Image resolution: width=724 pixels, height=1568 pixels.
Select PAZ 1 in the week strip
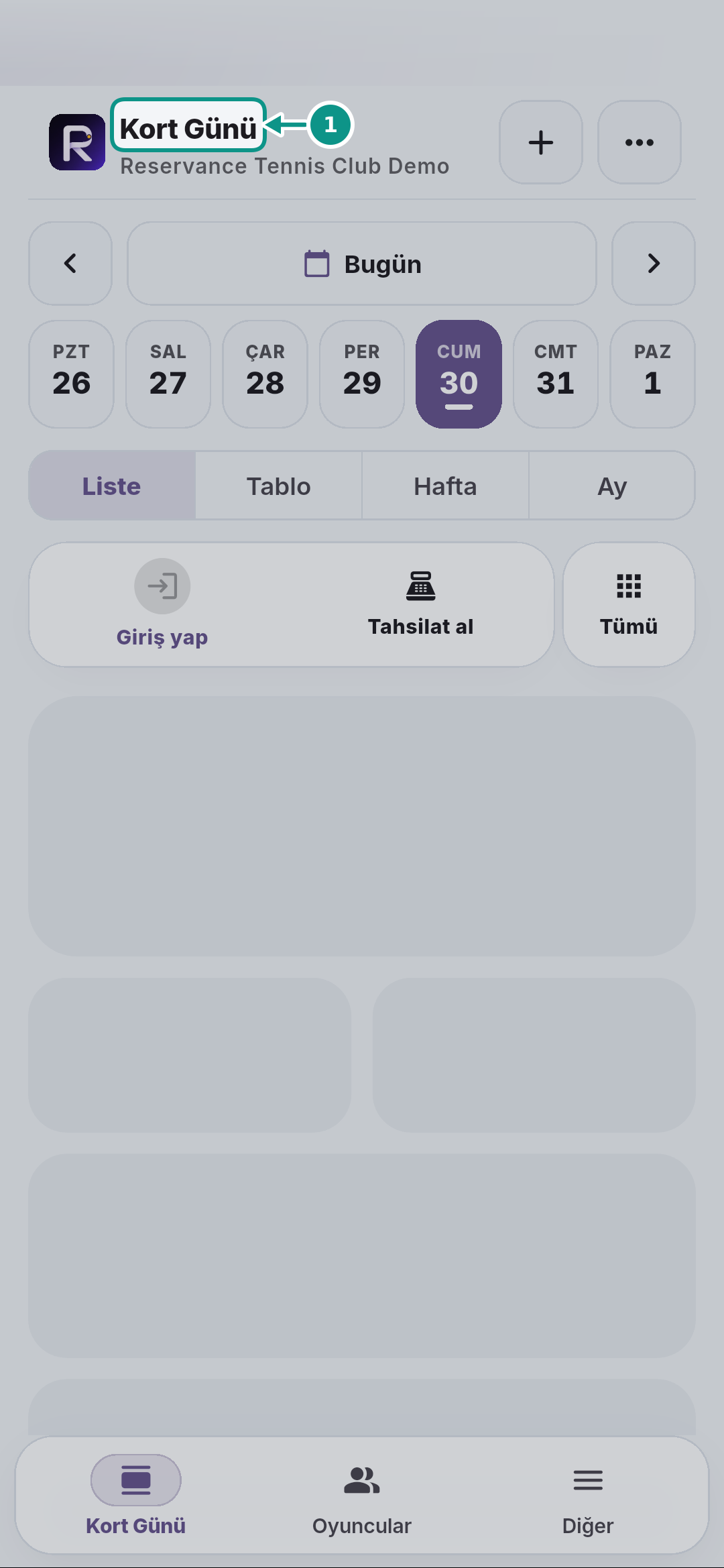pyautogui.click(x=652, y=374)
